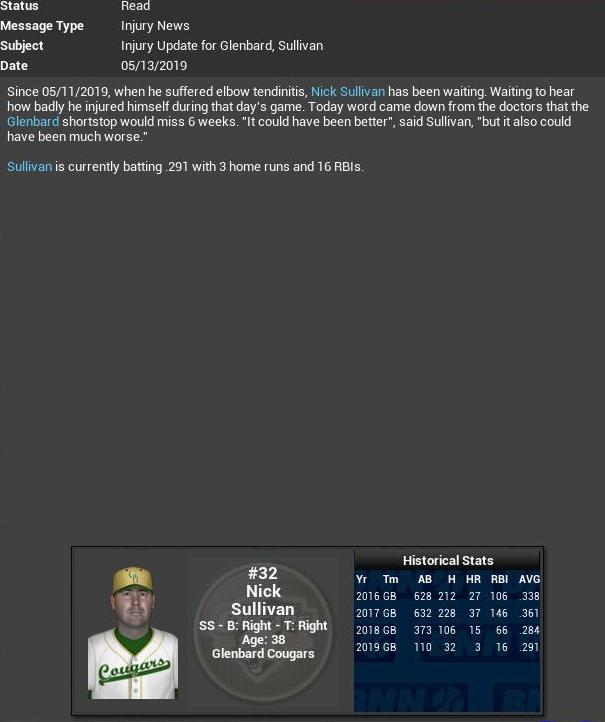The image size is (605, 722).
Task: Open the Glenbard team link
Action: [33, 122]
